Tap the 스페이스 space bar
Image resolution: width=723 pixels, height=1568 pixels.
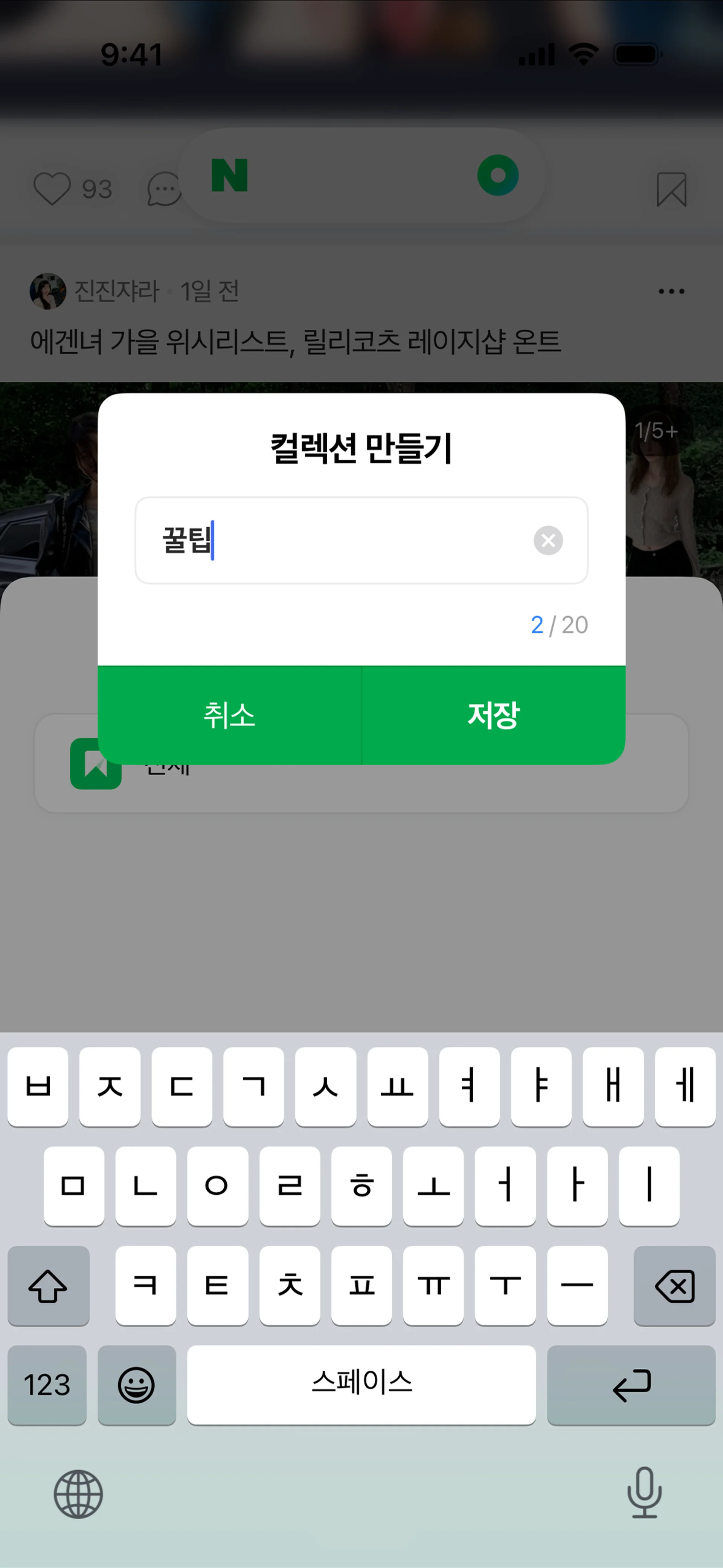click(x=361, y=1384)
